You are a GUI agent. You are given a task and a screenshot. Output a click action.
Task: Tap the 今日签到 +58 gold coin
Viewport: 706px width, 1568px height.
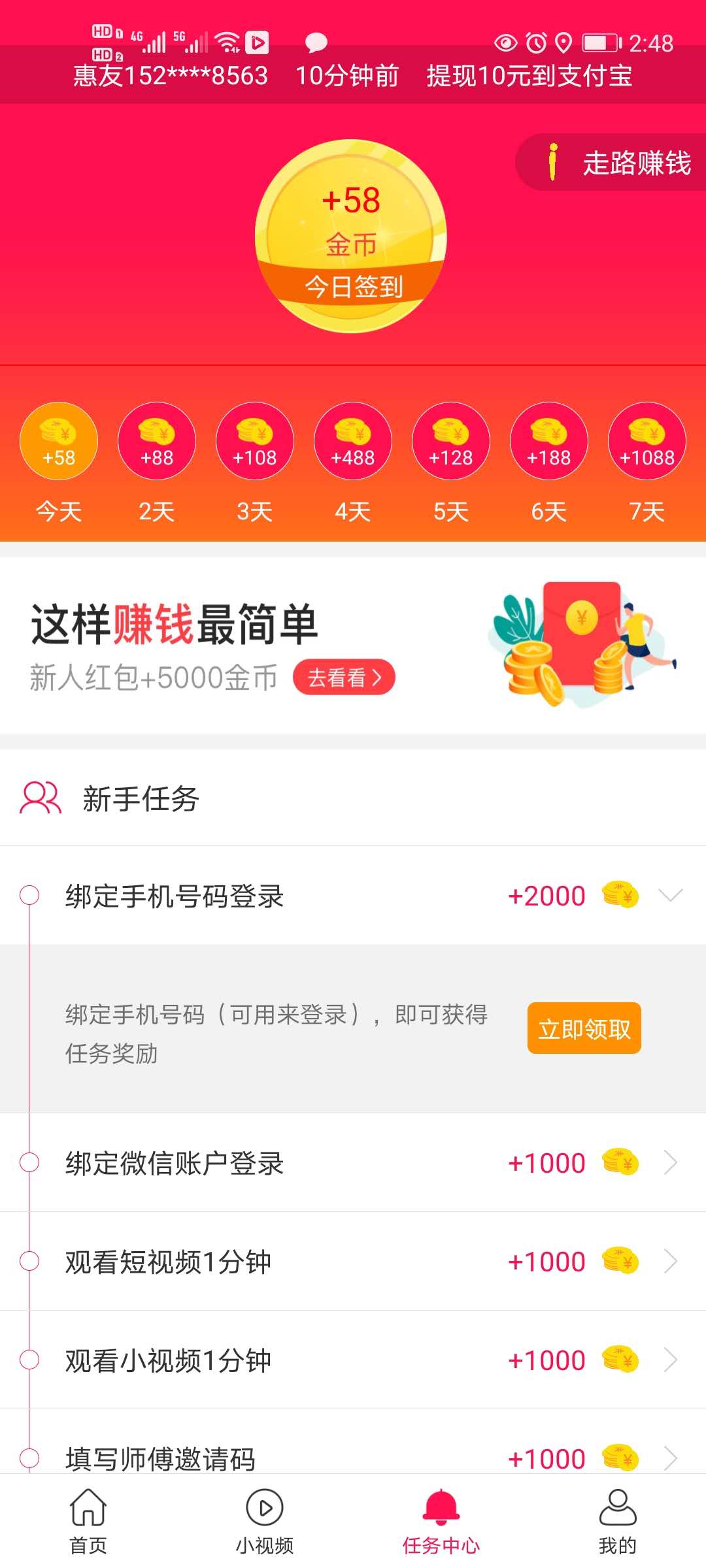[351, 237]
